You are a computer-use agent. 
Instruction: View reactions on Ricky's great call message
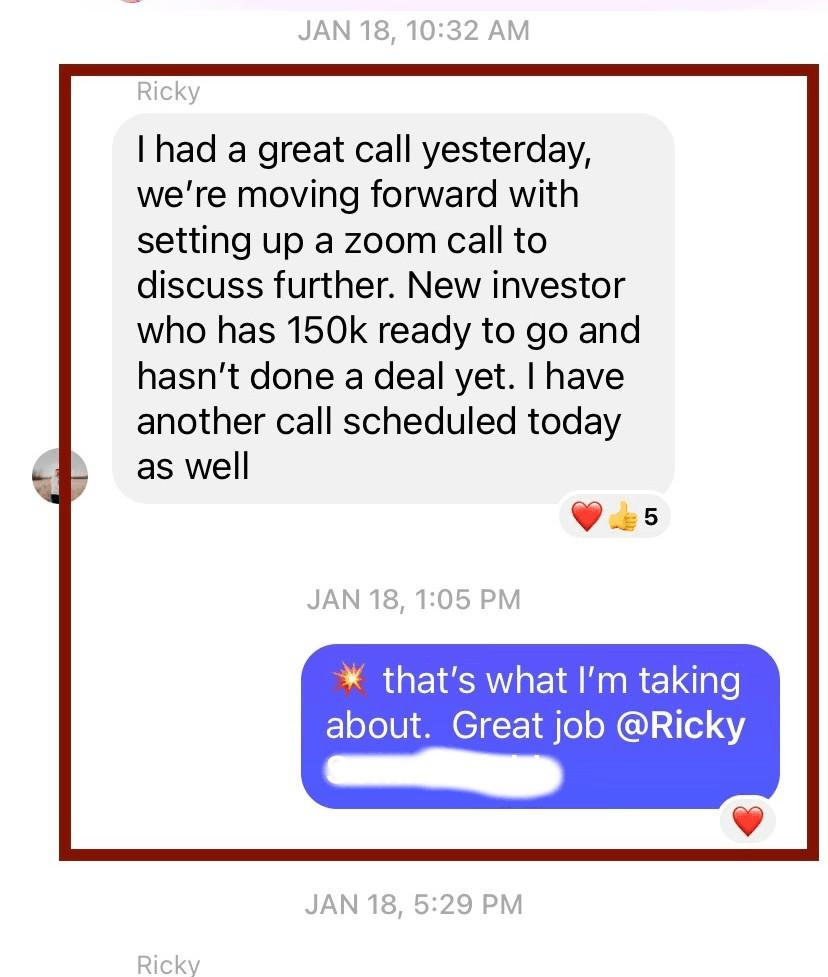pos(614,517)
